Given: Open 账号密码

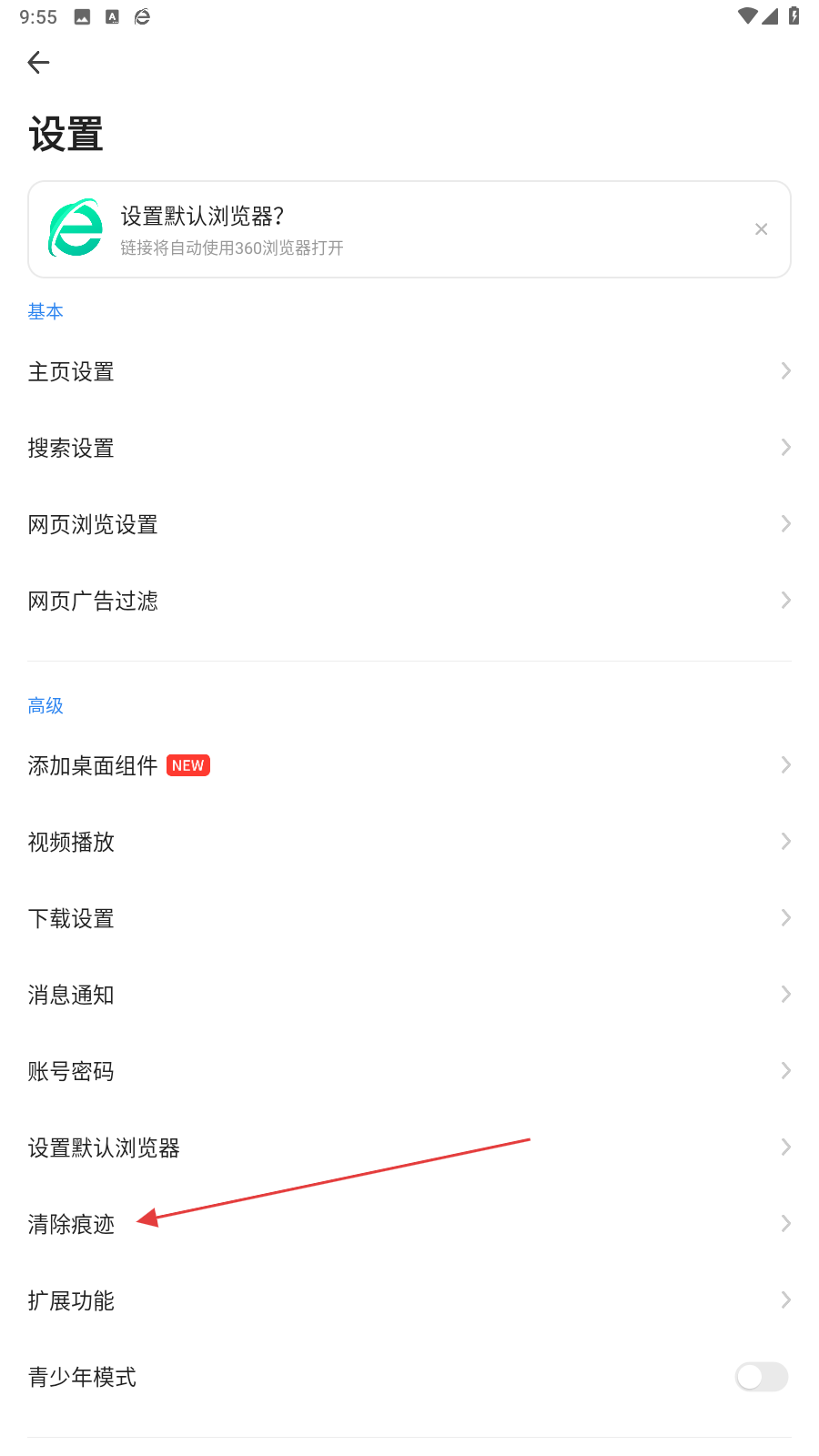Looking at the screenshot, I should (409, 1071).
